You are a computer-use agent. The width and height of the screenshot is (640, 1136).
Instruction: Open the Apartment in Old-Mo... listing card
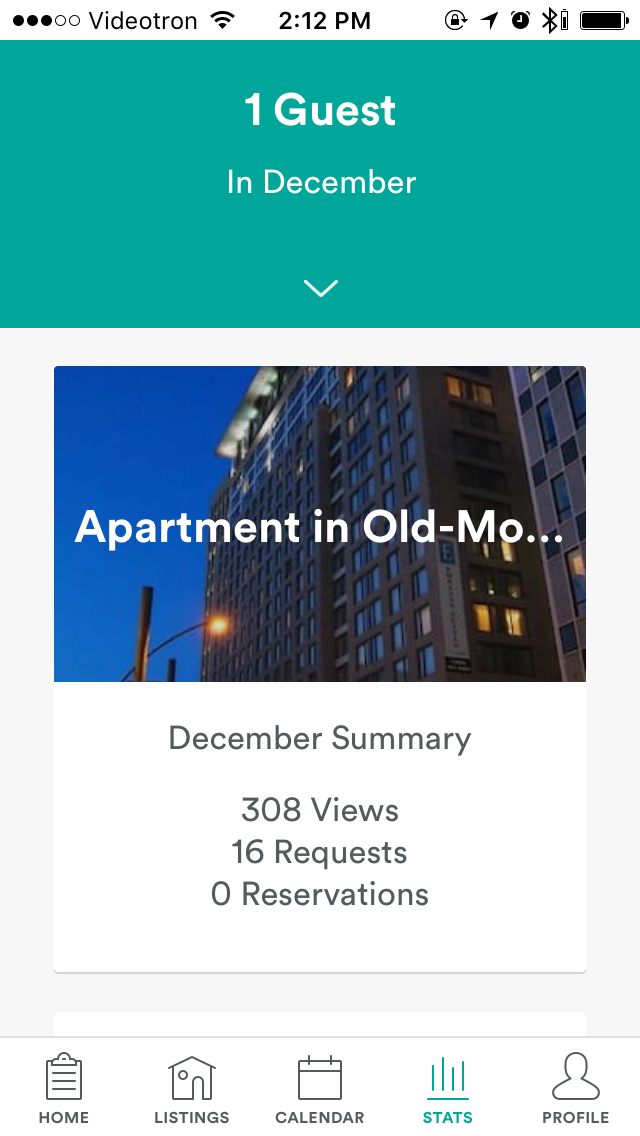(320, 525)
